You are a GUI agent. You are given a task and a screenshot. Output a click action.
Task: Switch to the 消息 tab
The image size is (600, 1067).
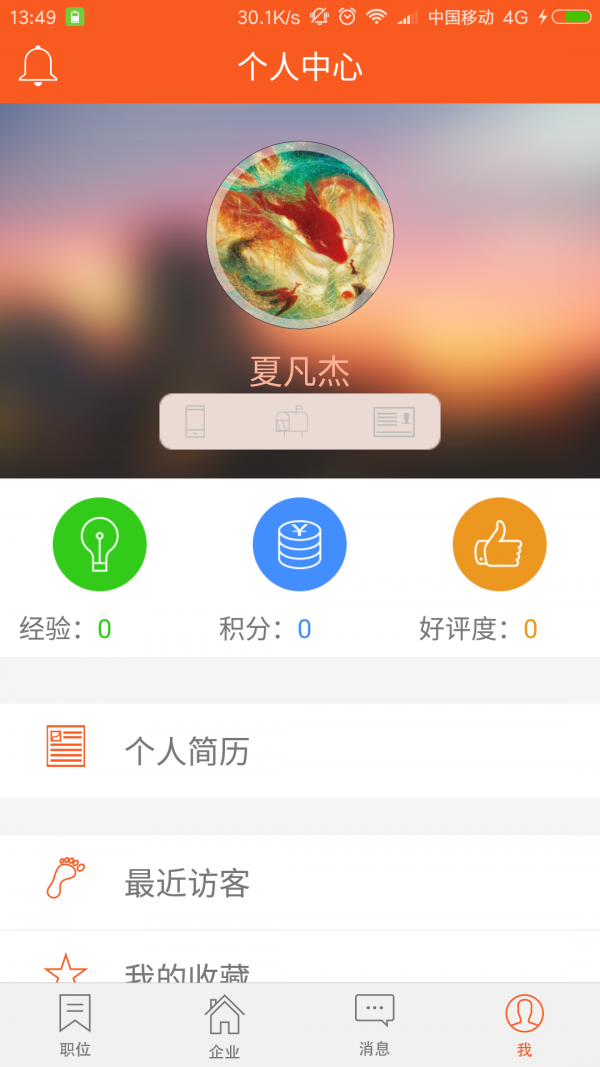pyautogui.click(x=374, y=1025)
